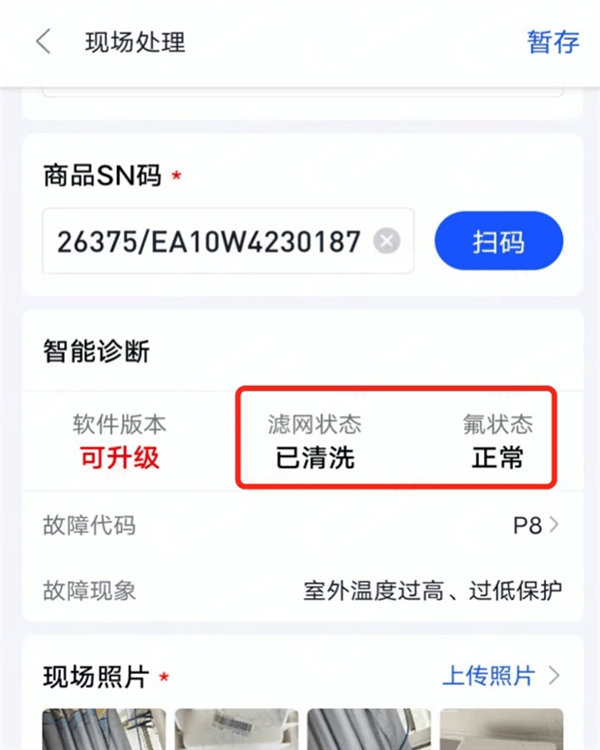The image size is (600, 750).
Task: Clear the SN code input
Action: click(x=387, y=241)
